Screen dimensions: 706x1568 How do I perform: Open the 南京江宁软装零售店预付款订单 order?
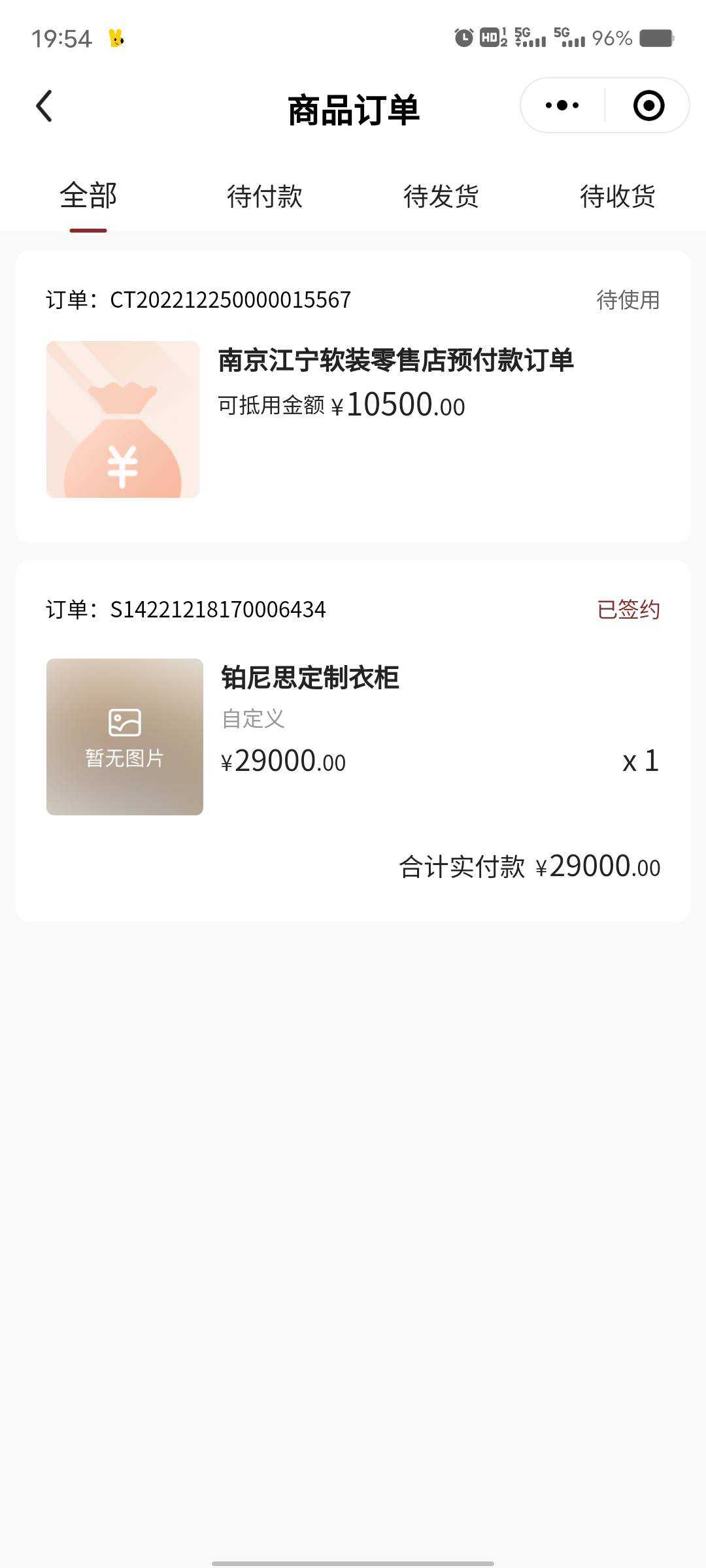(353, 397)
